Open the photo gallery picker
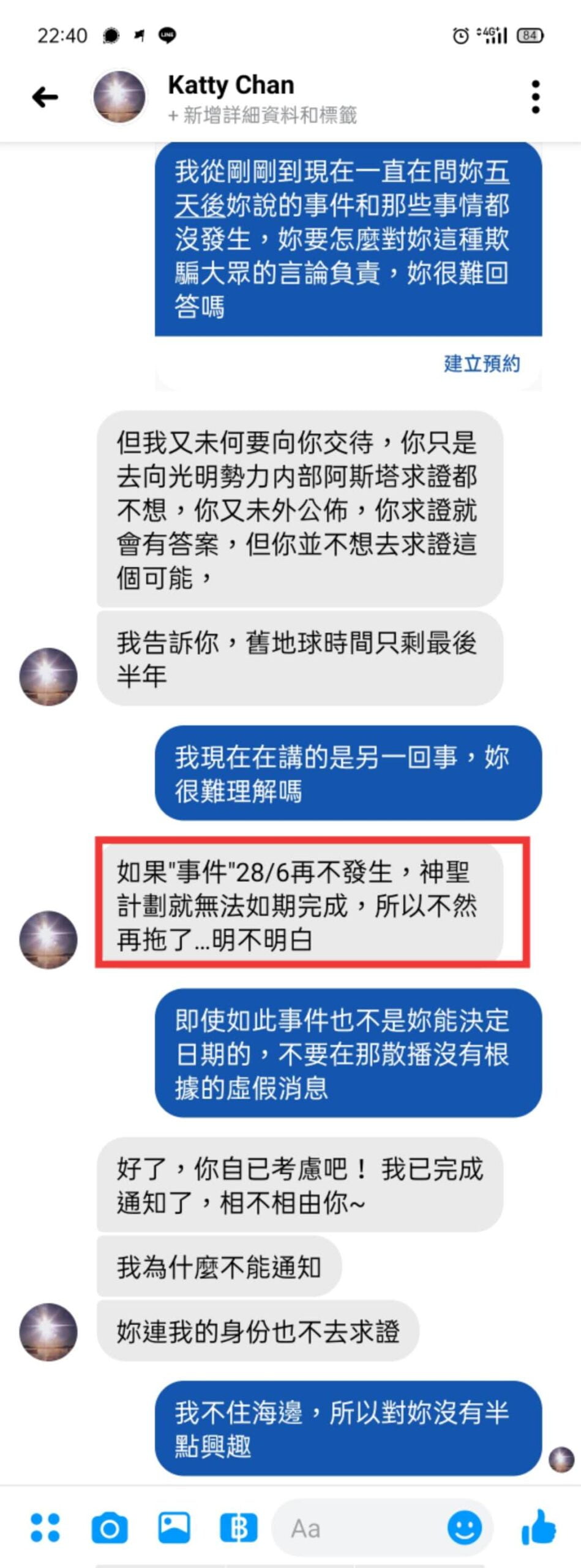The height and width of the screenshot is (1568, 581). [174, 1528]
